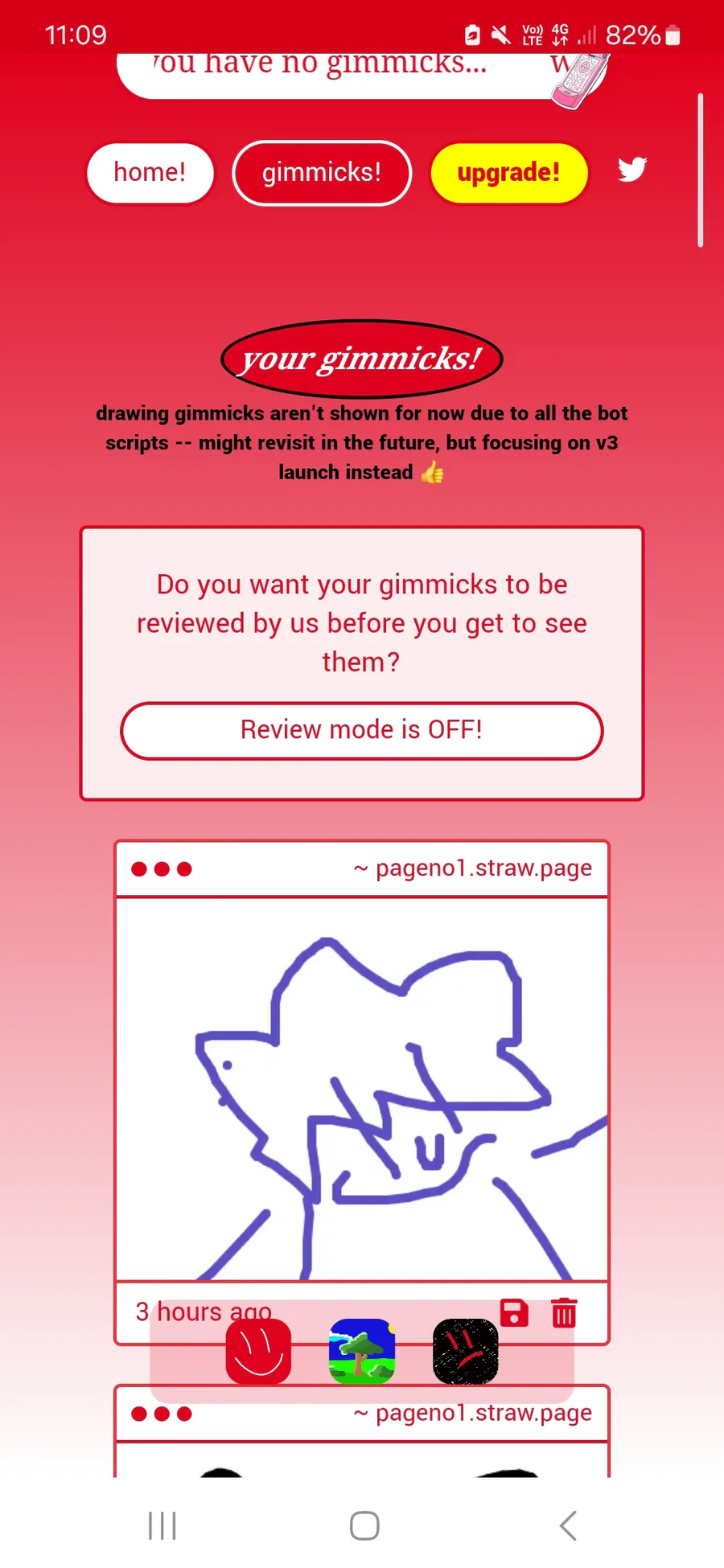Toggle the Review mode is OFF! button
Viewport: 724px width, 1568px height.
[x=362, y=730]
